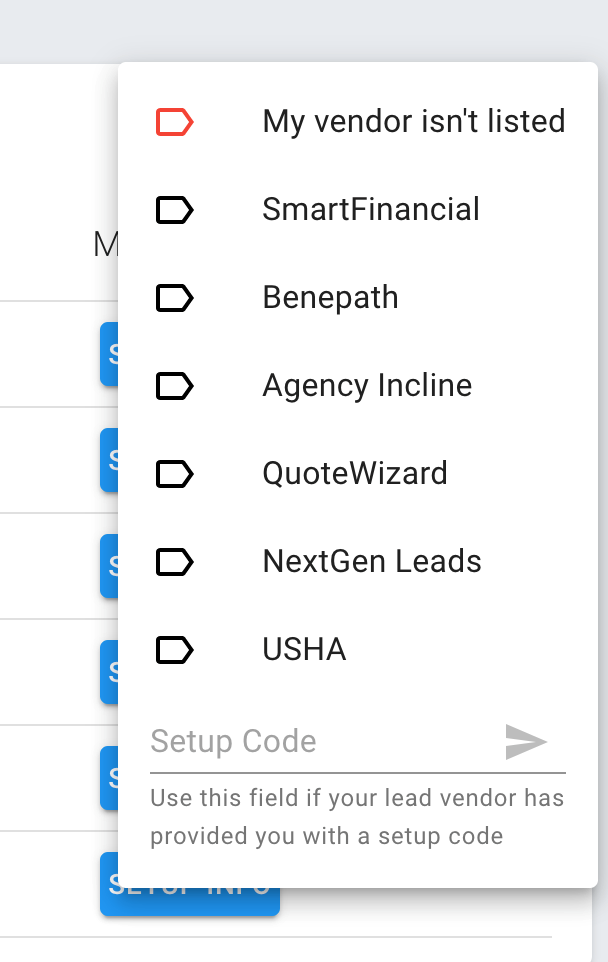
Task: Pick USHA from vendor menu
Action: [304, 650]
